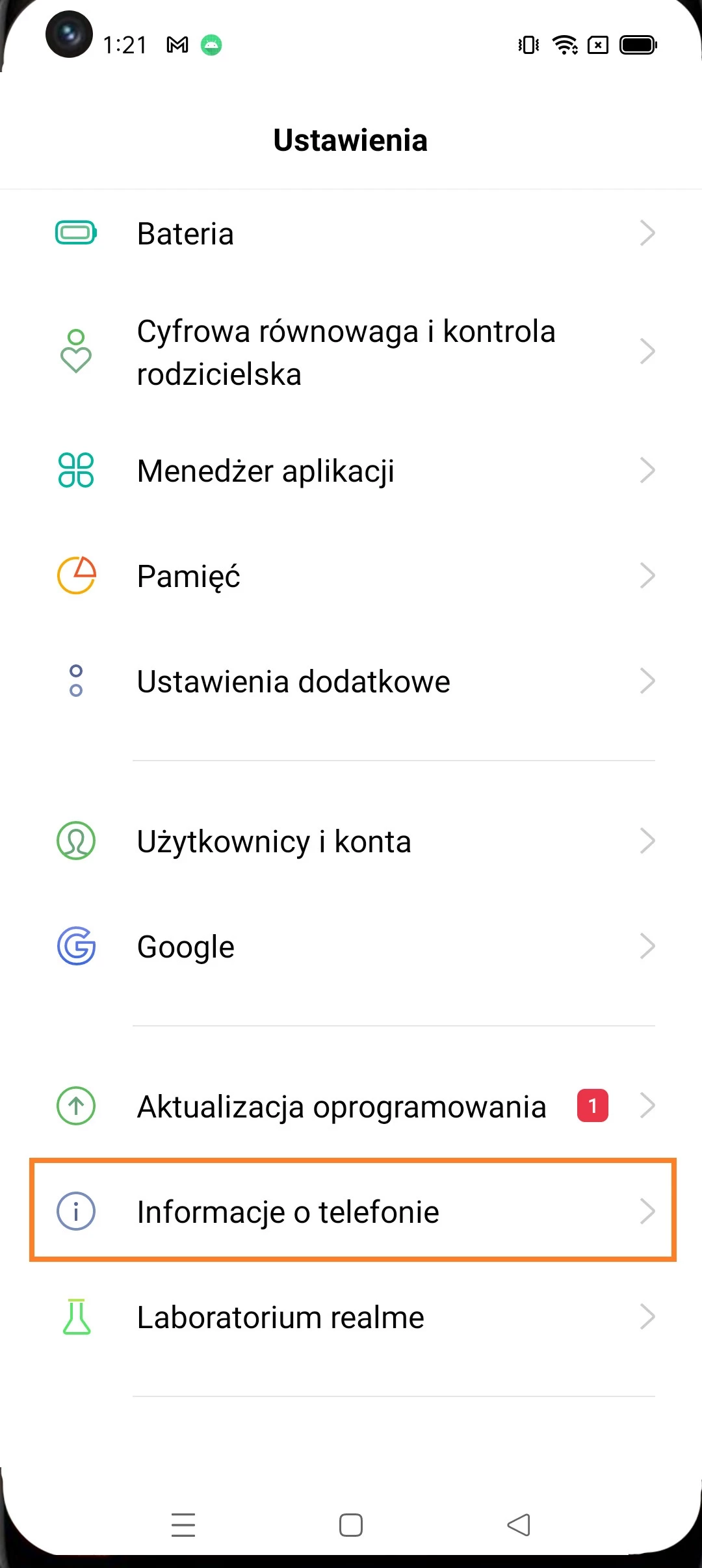
Task: Select Ustawienia dodatkowe
Action: pos(351,681)
